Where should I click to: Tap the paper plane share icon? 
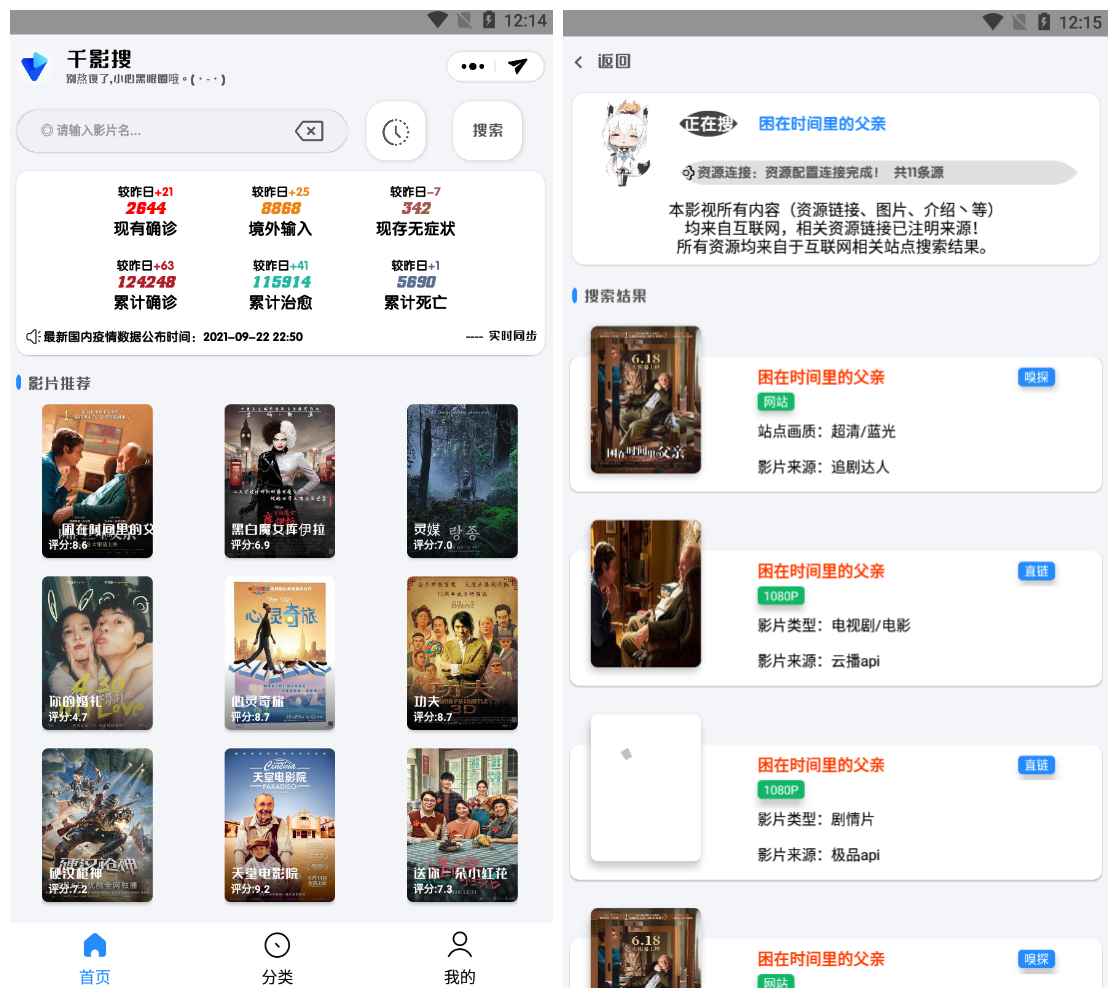[517, 66]
